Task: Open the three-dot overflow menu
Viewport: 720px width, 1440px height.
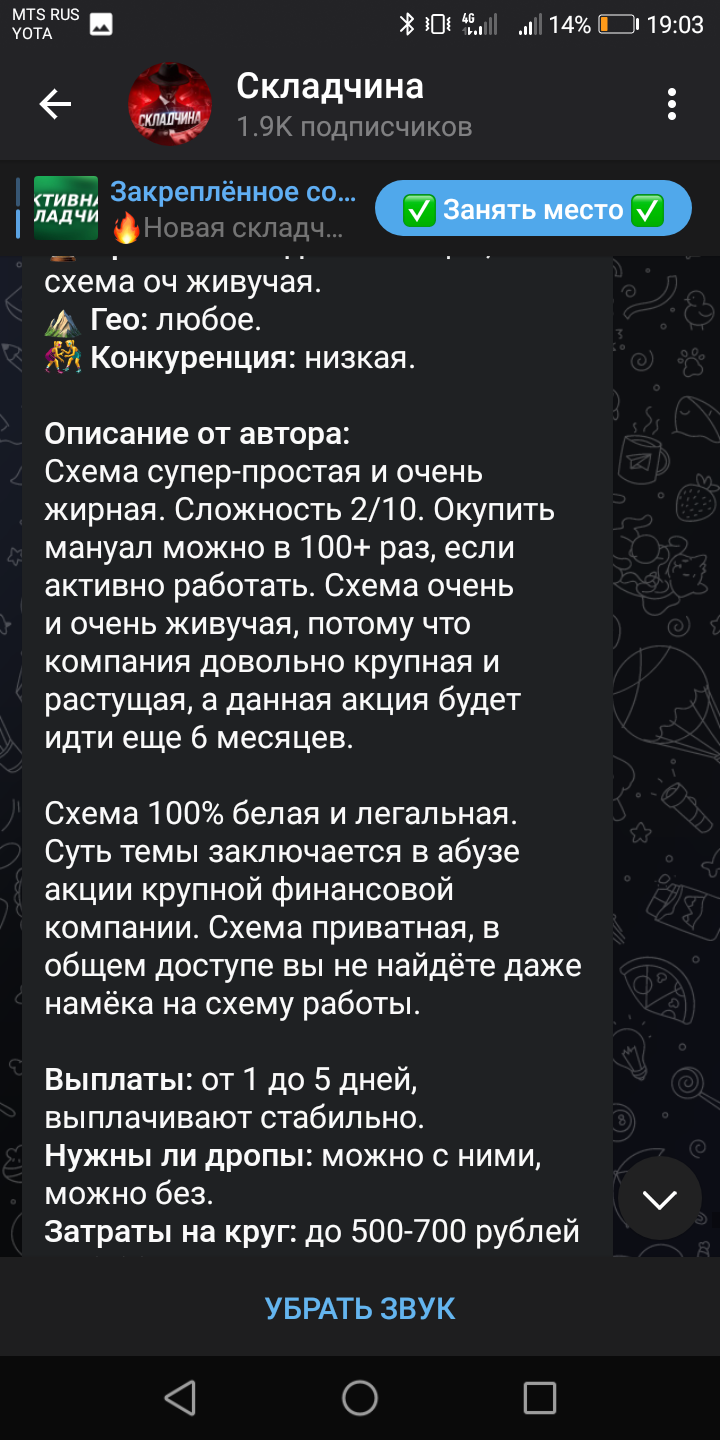Action: [x=672, y=104]
